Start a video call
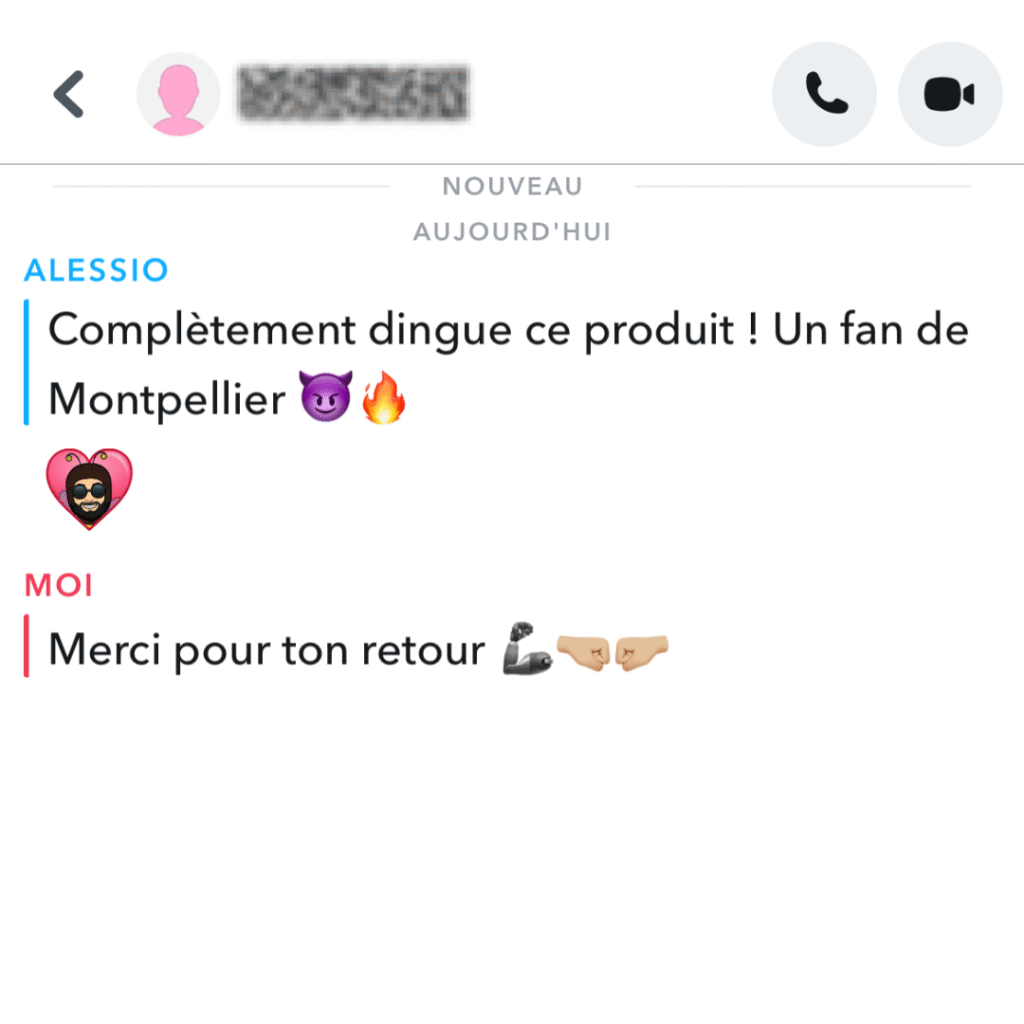The image size is (1024, 1024). tap(949, 95)
